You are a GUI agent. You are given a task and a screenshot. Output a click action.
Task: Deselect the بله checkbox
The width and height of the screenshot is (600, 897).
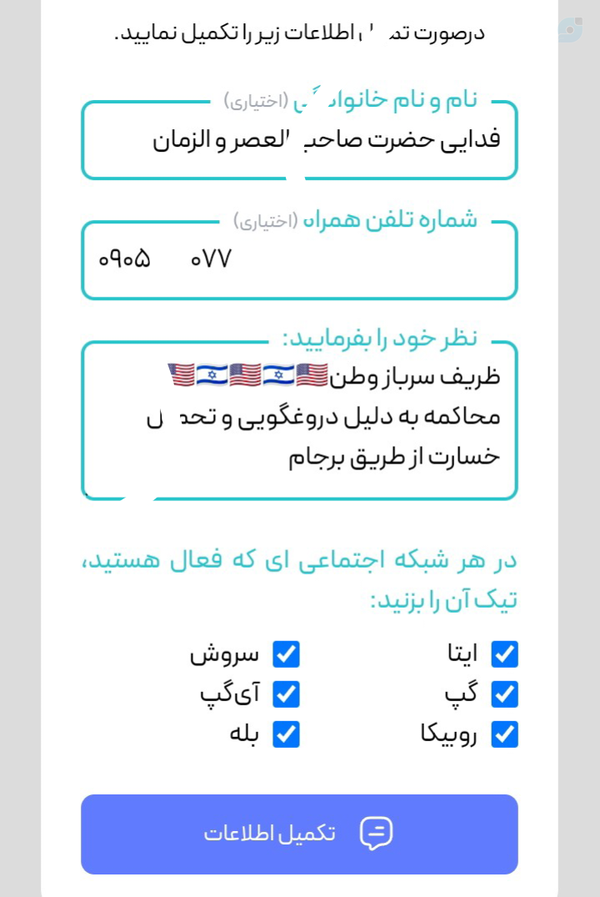point(286,735)
